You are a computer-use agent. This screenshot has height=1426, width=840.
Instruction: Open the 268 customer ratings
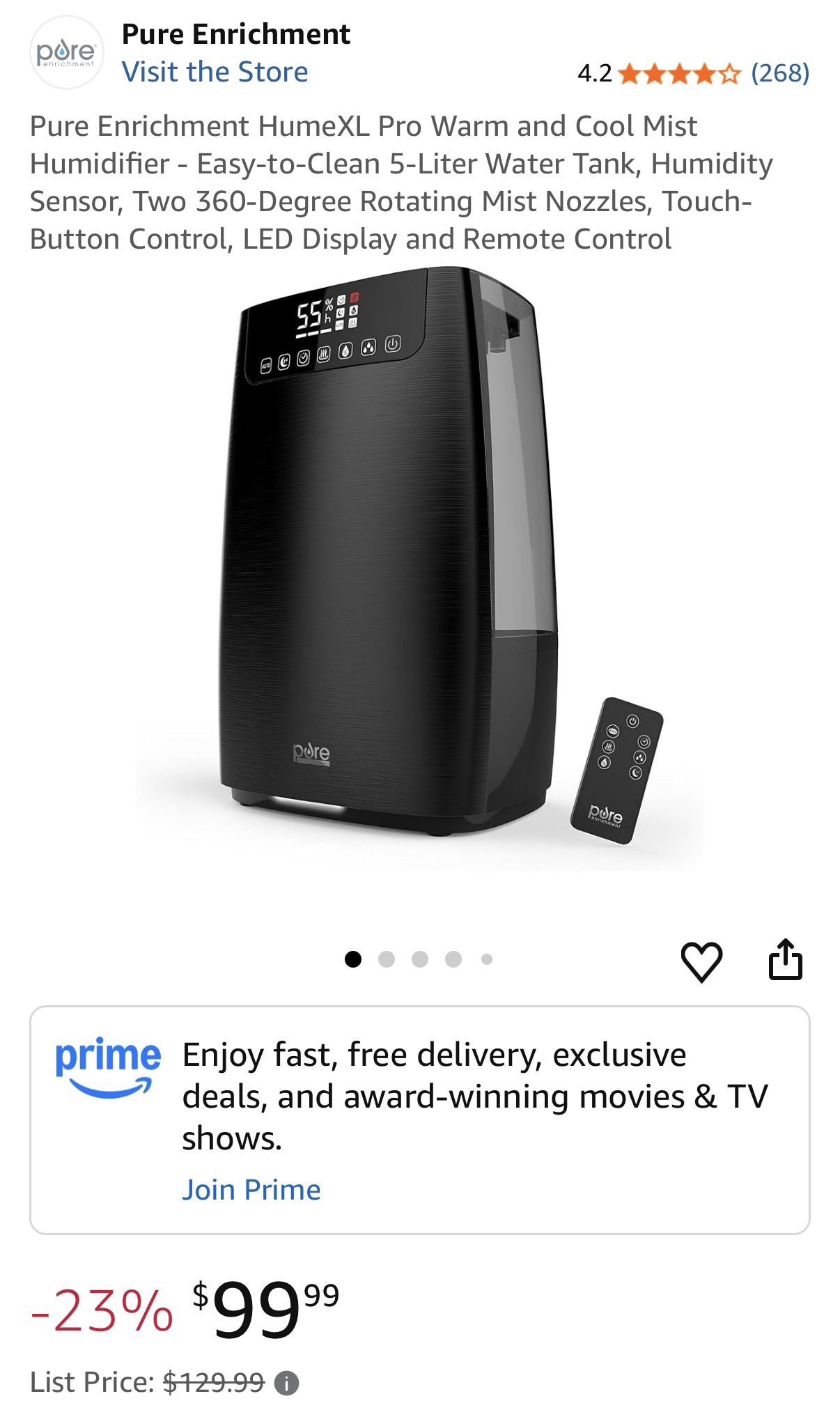point(779,72)
